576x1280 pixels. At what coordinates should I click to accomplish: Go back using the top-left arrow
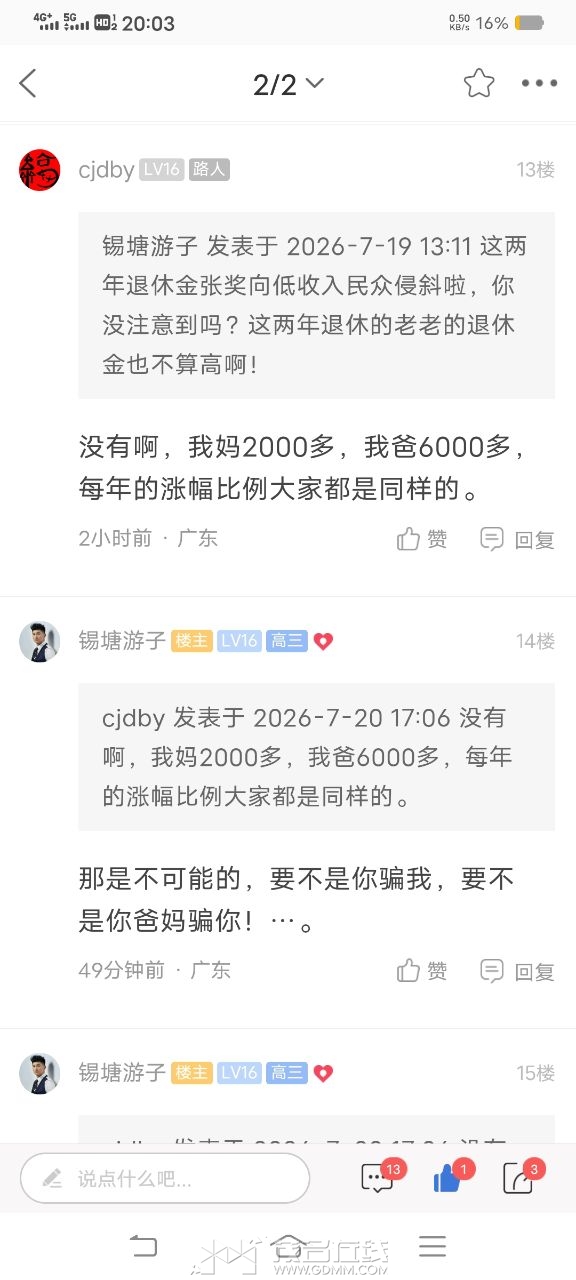click(28, 84)
